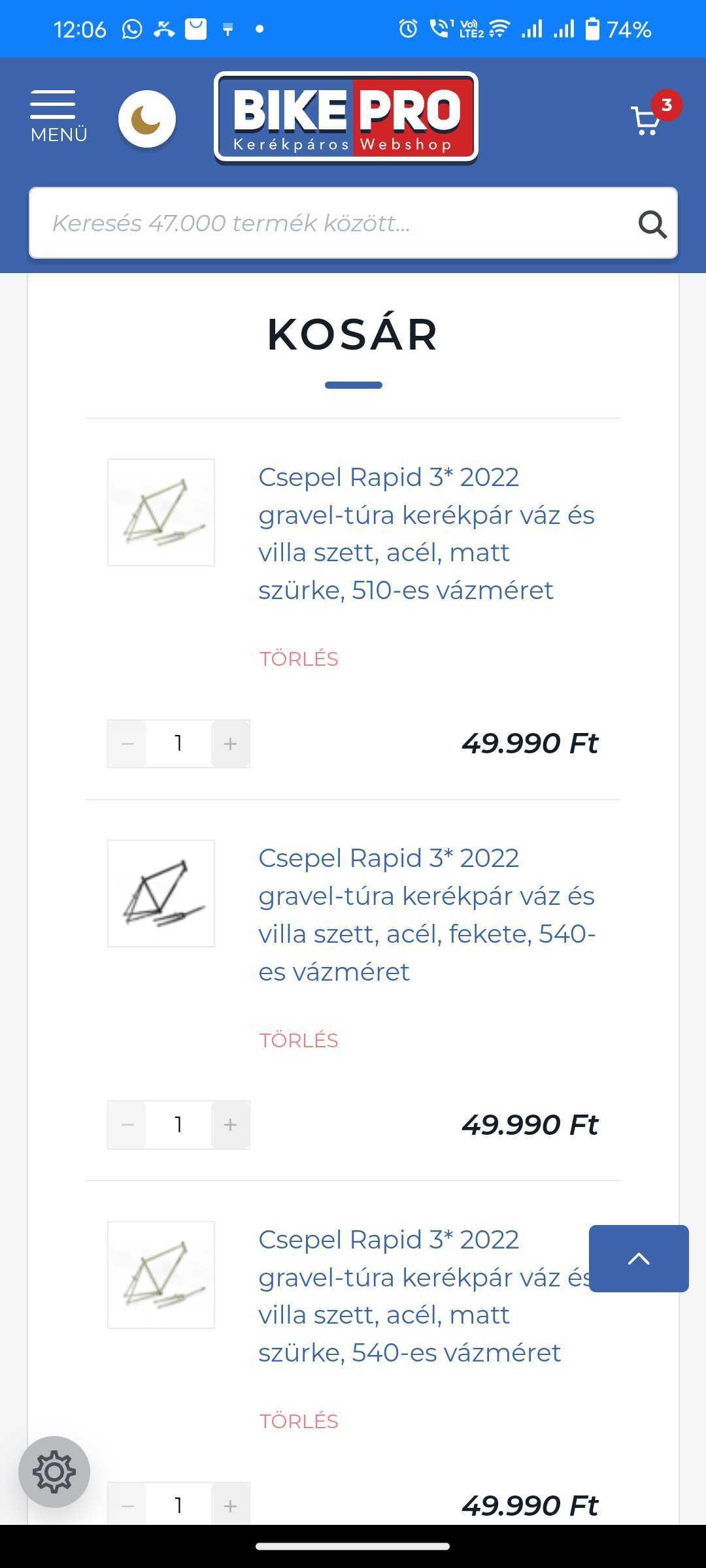The width and height of the screenshot is (706, 1568).
Task: Jump back to top with the arrow button
Action: pyautogui.click(x=639, y=1258)
